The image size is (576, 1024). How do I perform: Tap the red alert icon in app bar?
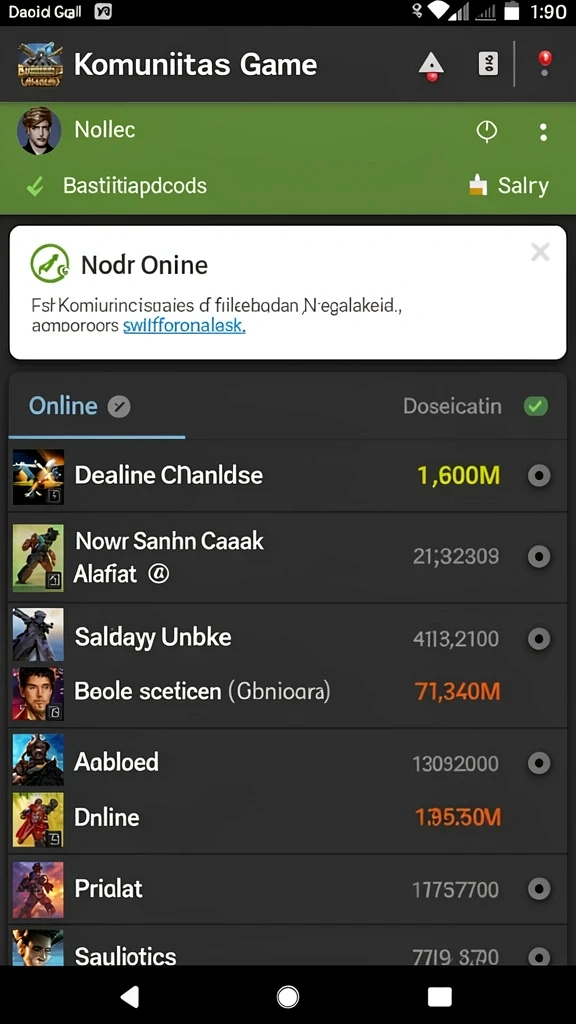[x=545, y=63]
